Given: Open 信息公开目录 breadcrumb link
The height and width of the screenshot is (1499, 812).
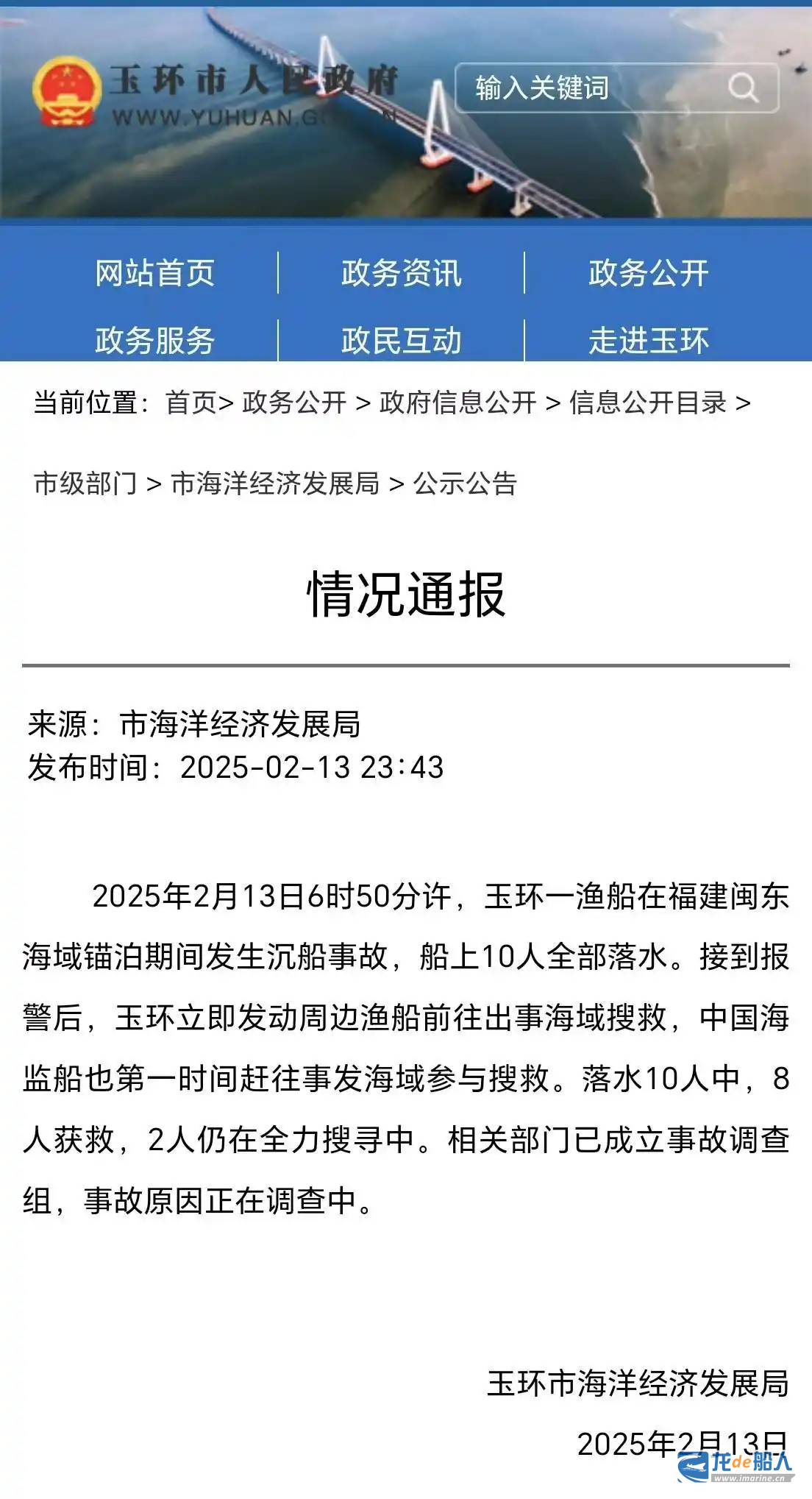Looking at the screenshot, I should (647, 403).
